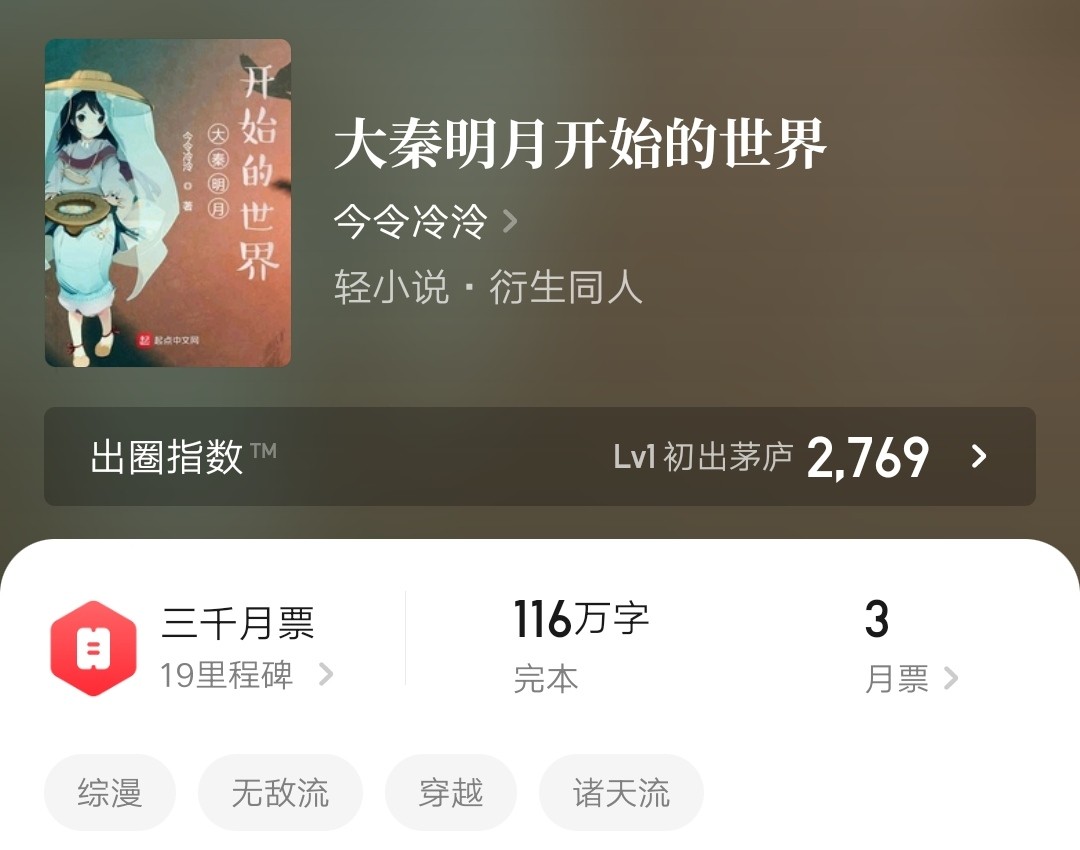This screenshot has height=850, width=1080.
Task: Open the 出圈指数 details bar
Action: [540, 457]
